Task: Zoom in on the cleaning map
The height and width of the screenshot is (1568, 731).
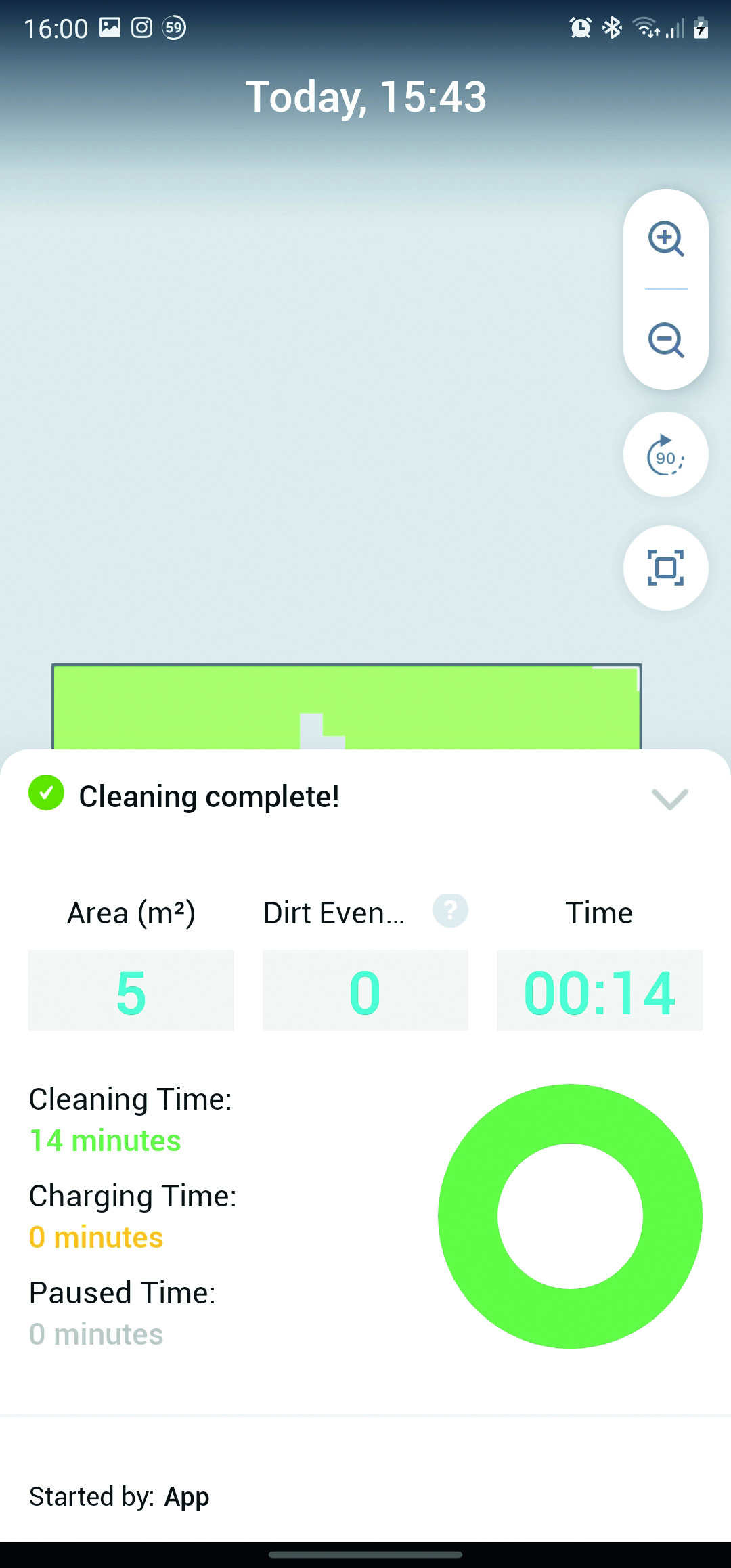Action: [x=666, y=239]
